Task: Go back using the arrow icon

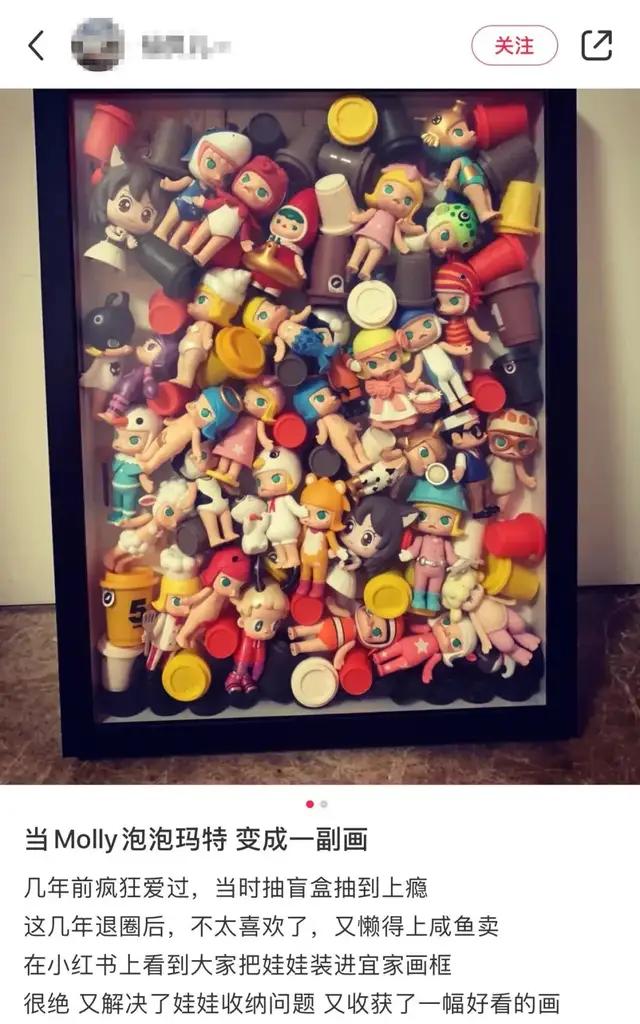Action: [x=36, y=45]
